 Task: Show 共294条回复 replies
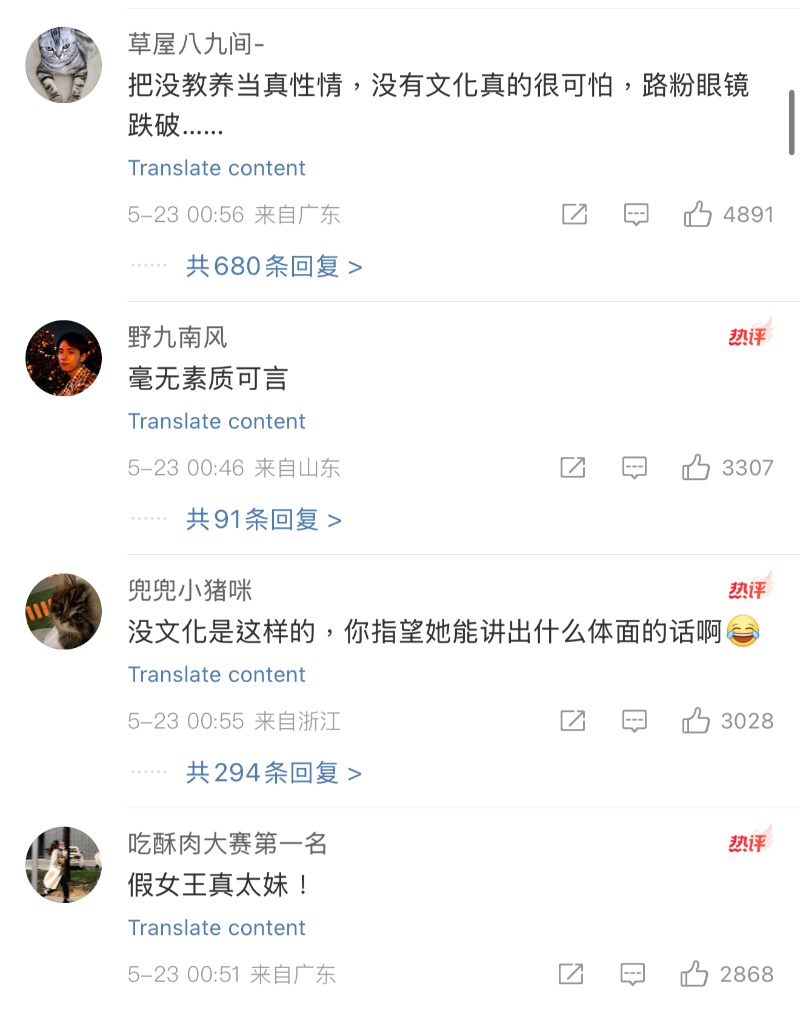274,772
